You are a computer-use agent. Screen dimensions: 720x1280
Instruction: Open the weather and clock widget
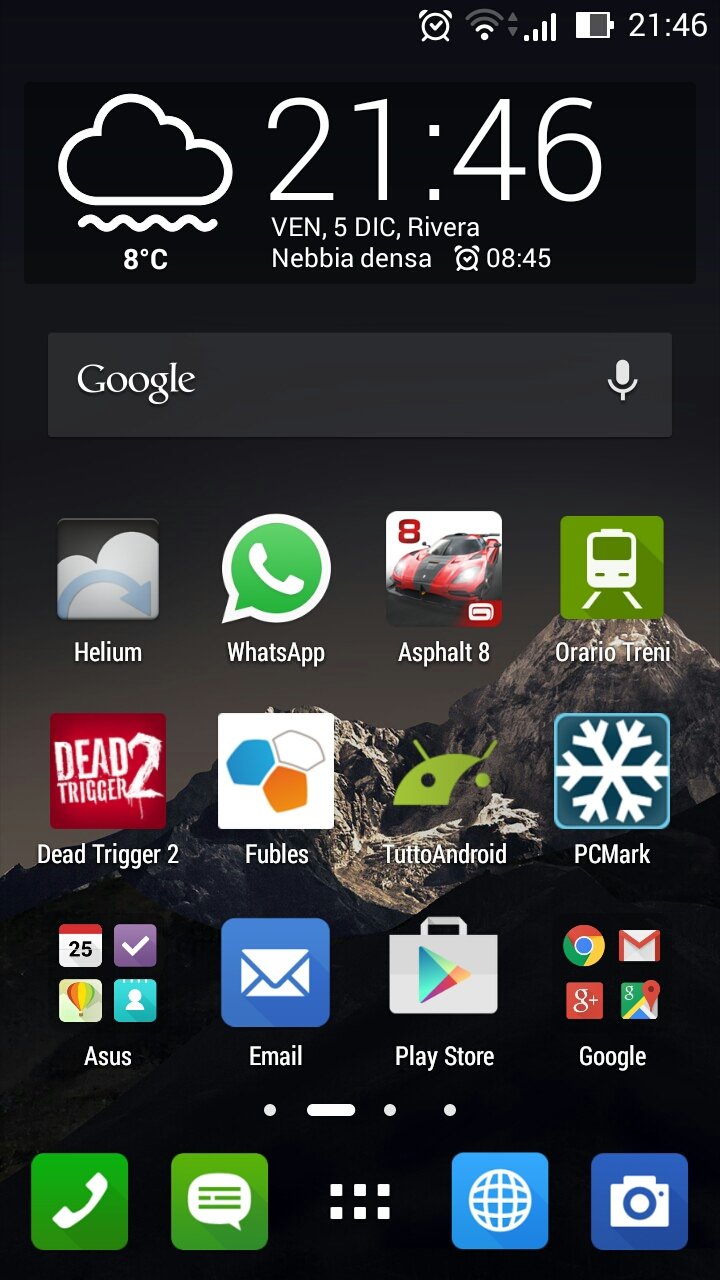[360, 183]
